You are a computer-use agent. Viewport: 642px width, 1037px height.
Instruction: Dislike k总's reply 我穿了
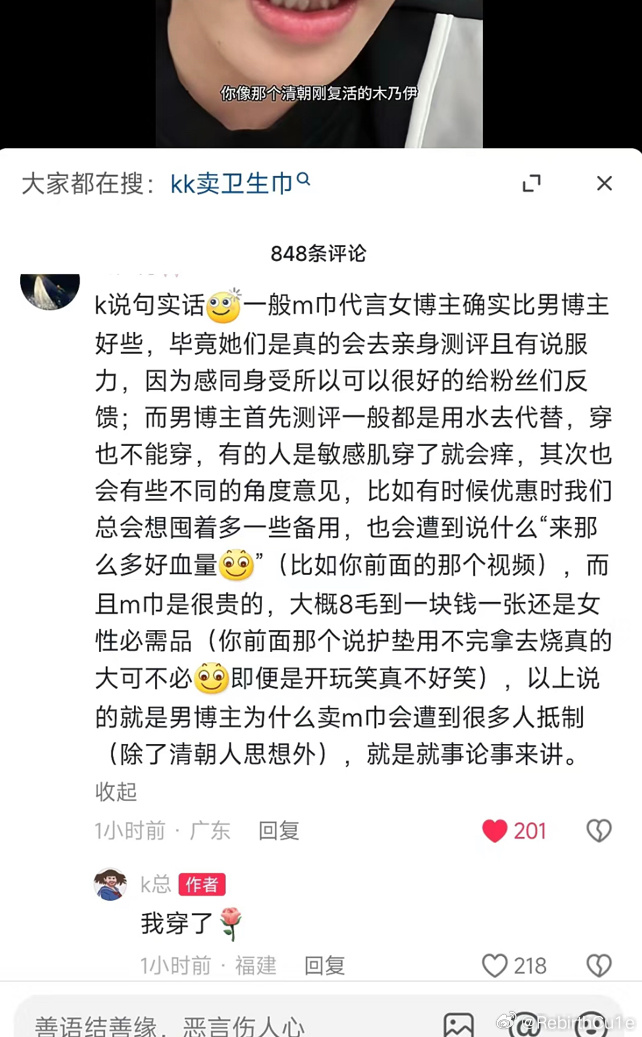click(598, 965)
